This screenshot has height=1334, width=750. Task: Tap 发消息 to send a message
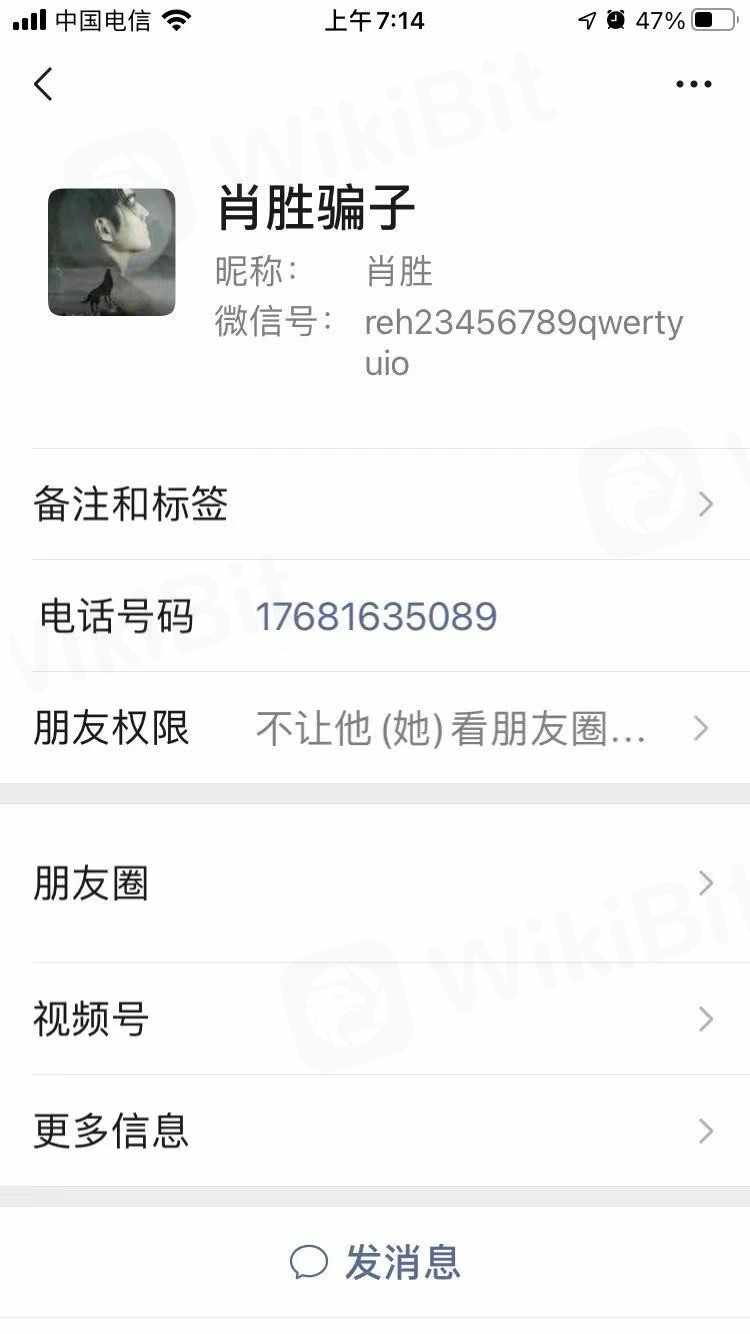click(x=376, y=1262)
